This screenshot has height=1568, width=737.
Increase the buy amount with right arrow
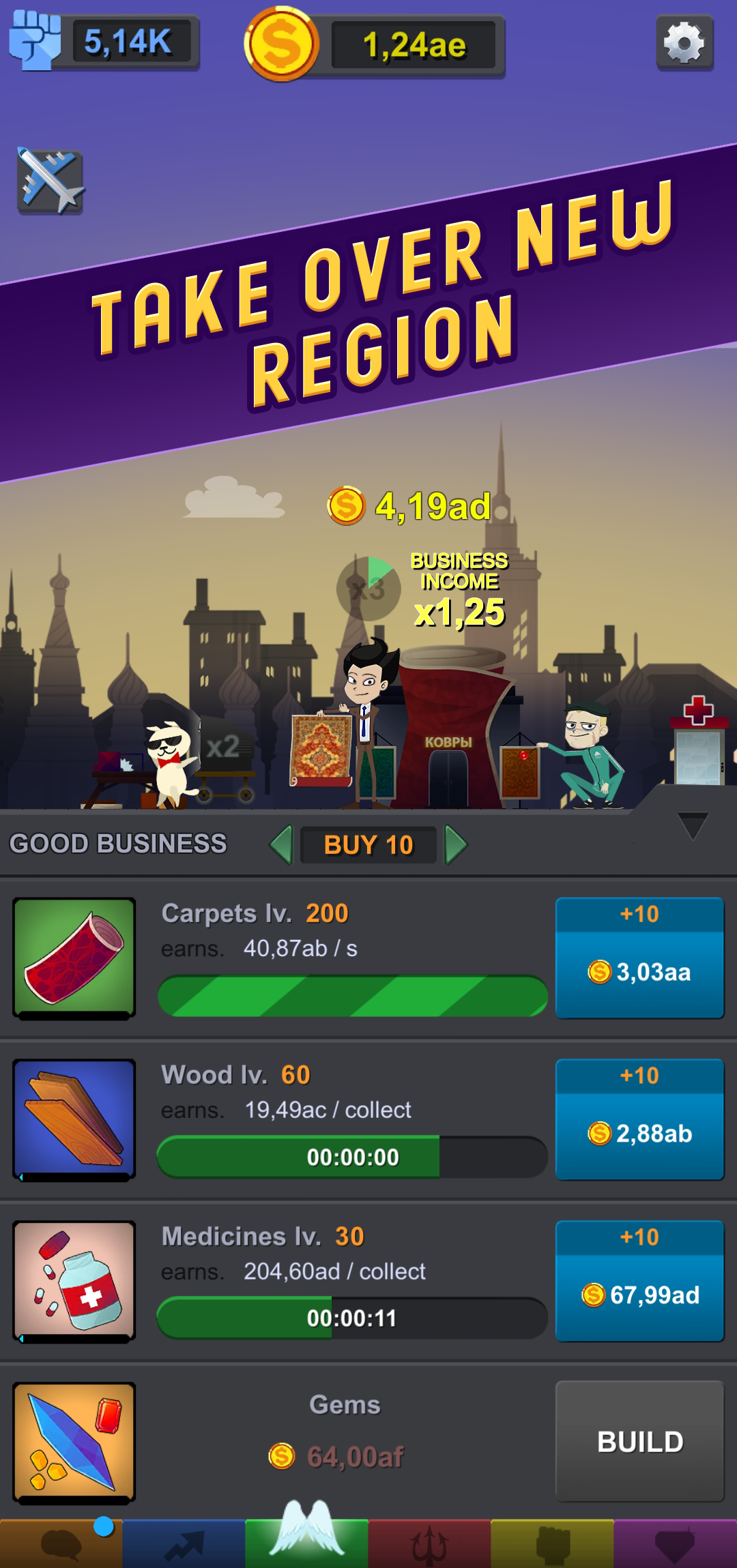[455, 844]
